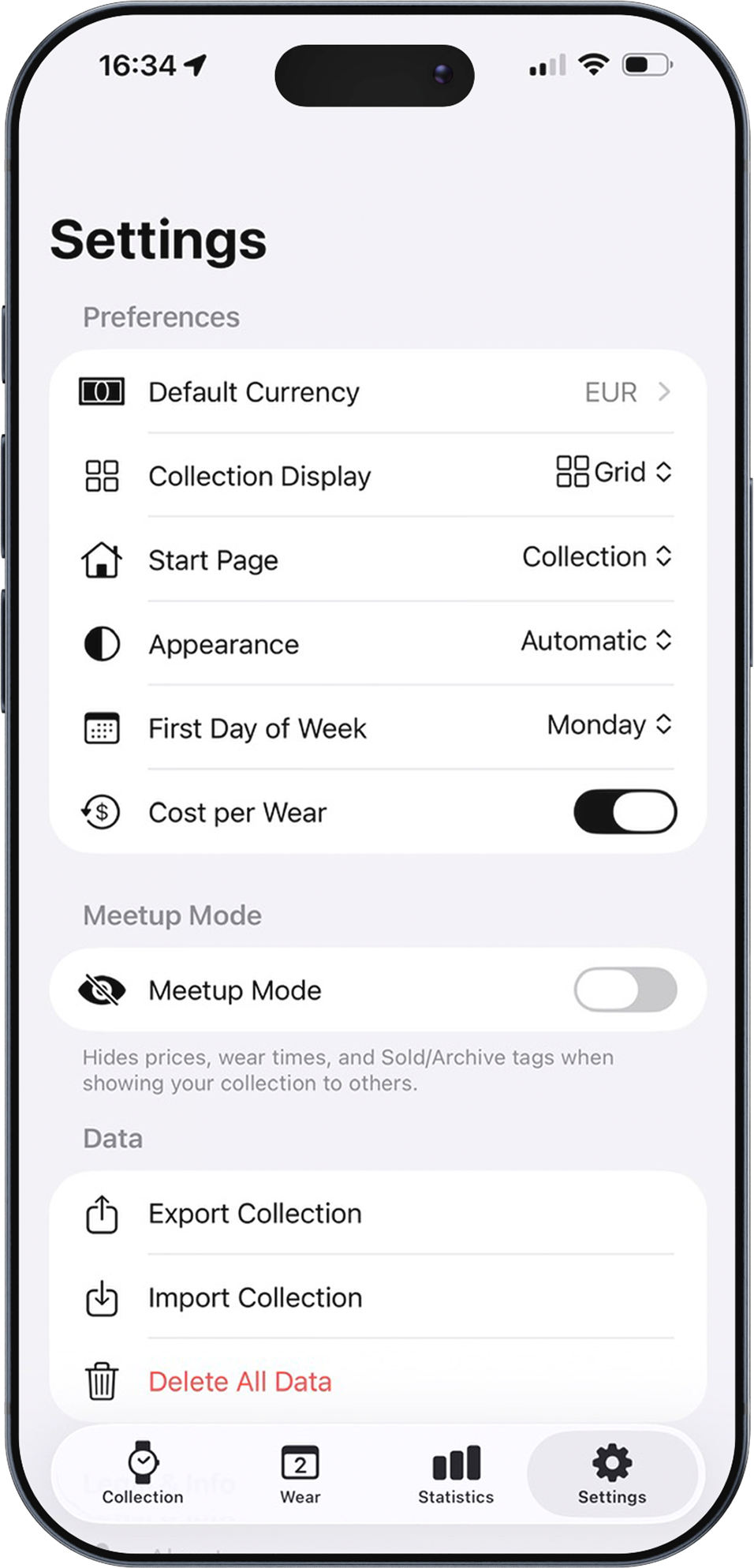
Task: Change Appearance from Automatic
Action: coord(596,641)
